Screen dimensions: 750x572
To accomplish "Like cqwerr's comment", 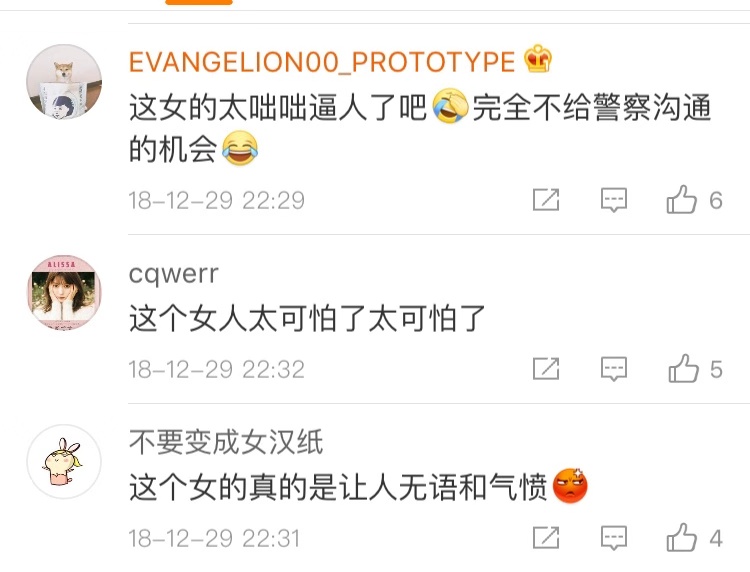I will click(682, 369).
